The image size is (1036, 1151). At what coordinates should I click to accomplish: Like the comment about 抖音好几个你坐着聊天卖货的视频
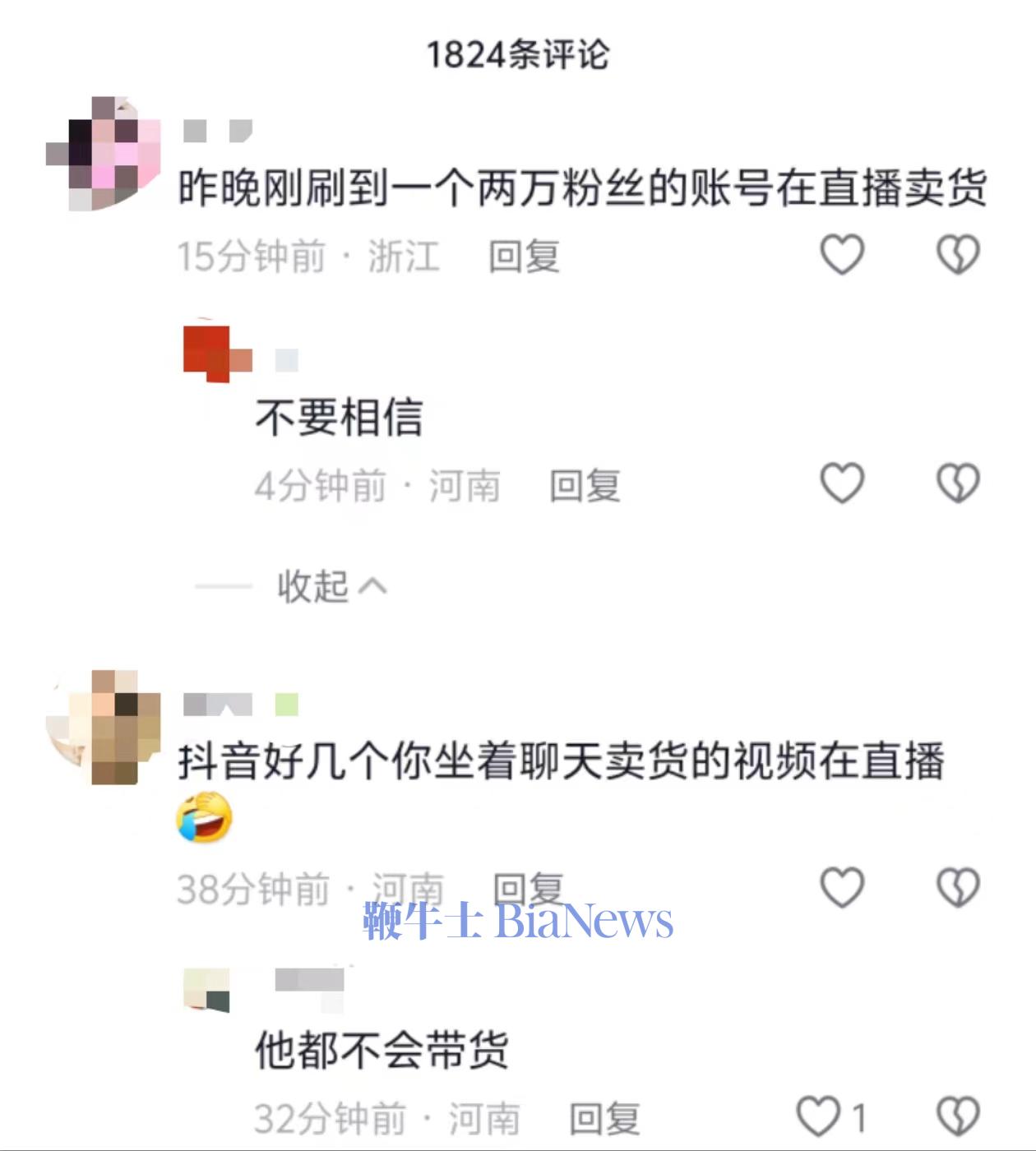coord(842,888)
